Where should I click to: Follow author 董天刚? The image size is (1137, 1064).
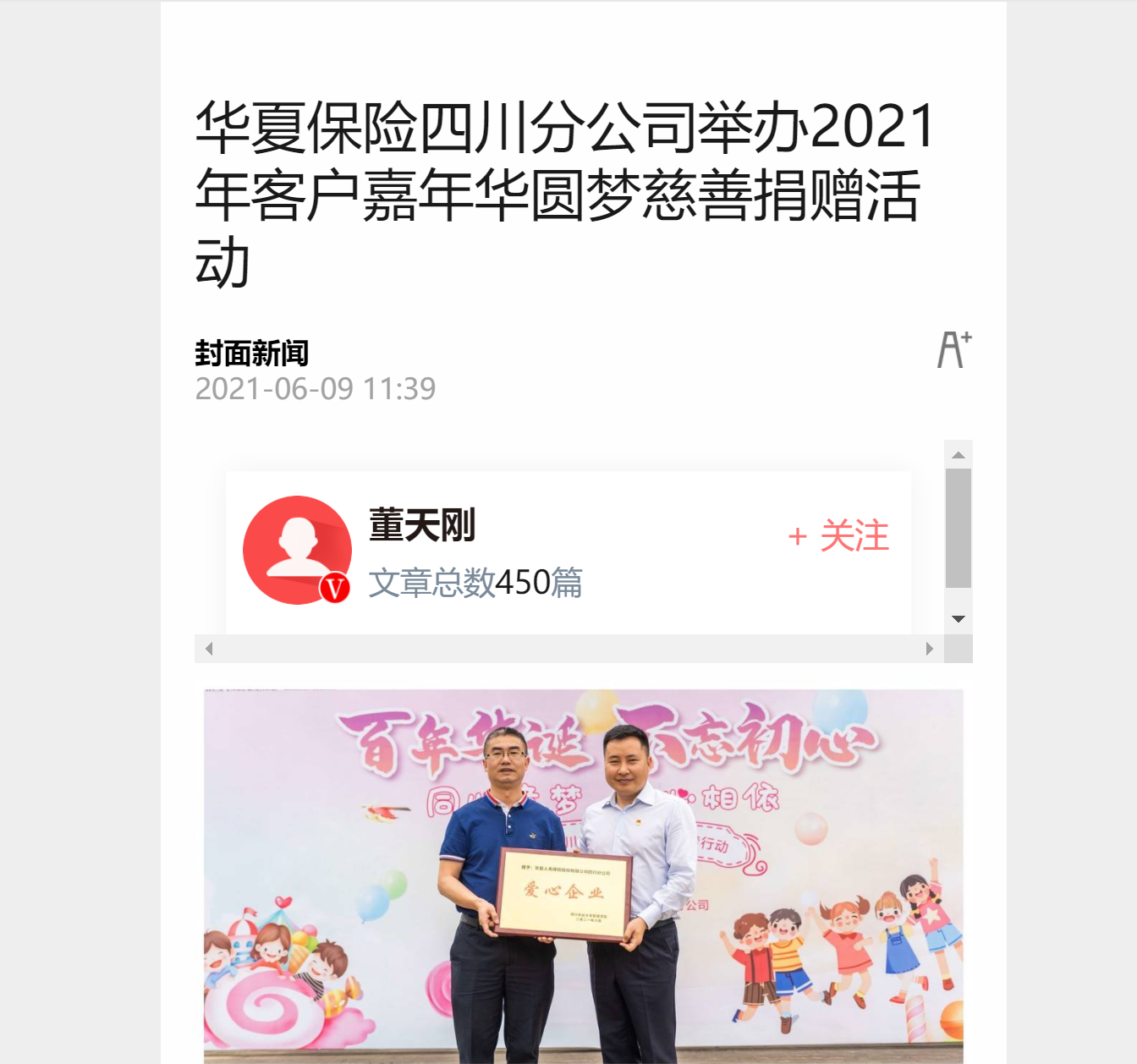pyautogui.click(x=838, y=536)
